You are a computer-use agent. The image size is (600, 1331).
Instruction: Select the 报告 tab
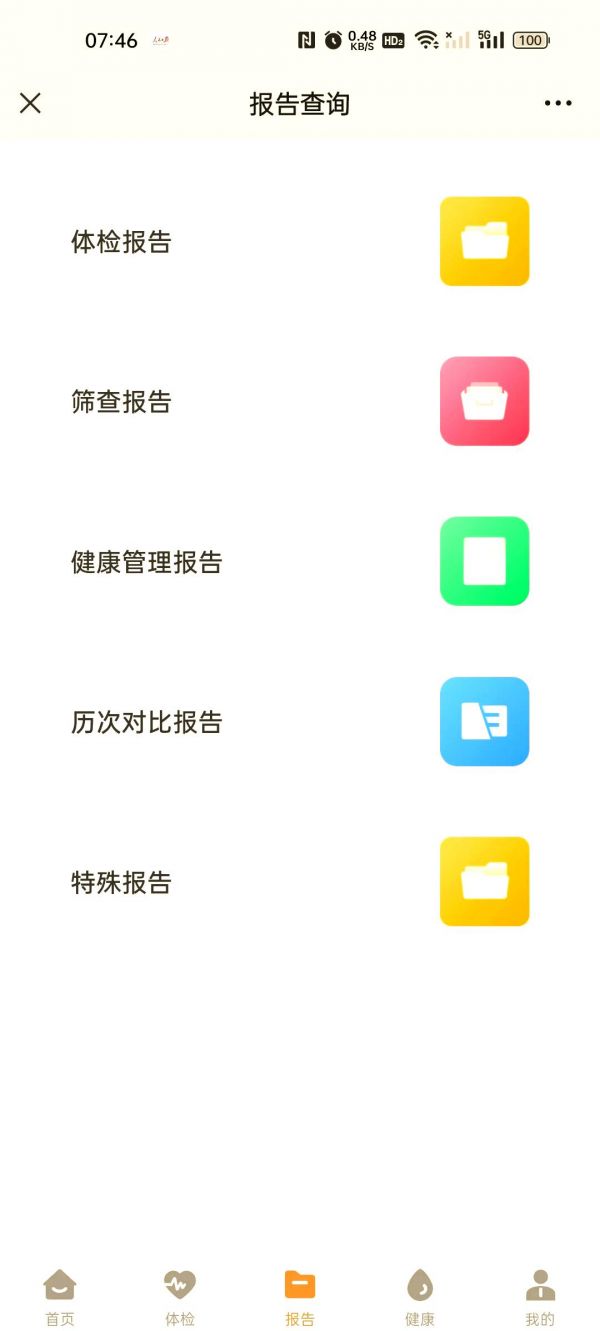(300, 1297)
